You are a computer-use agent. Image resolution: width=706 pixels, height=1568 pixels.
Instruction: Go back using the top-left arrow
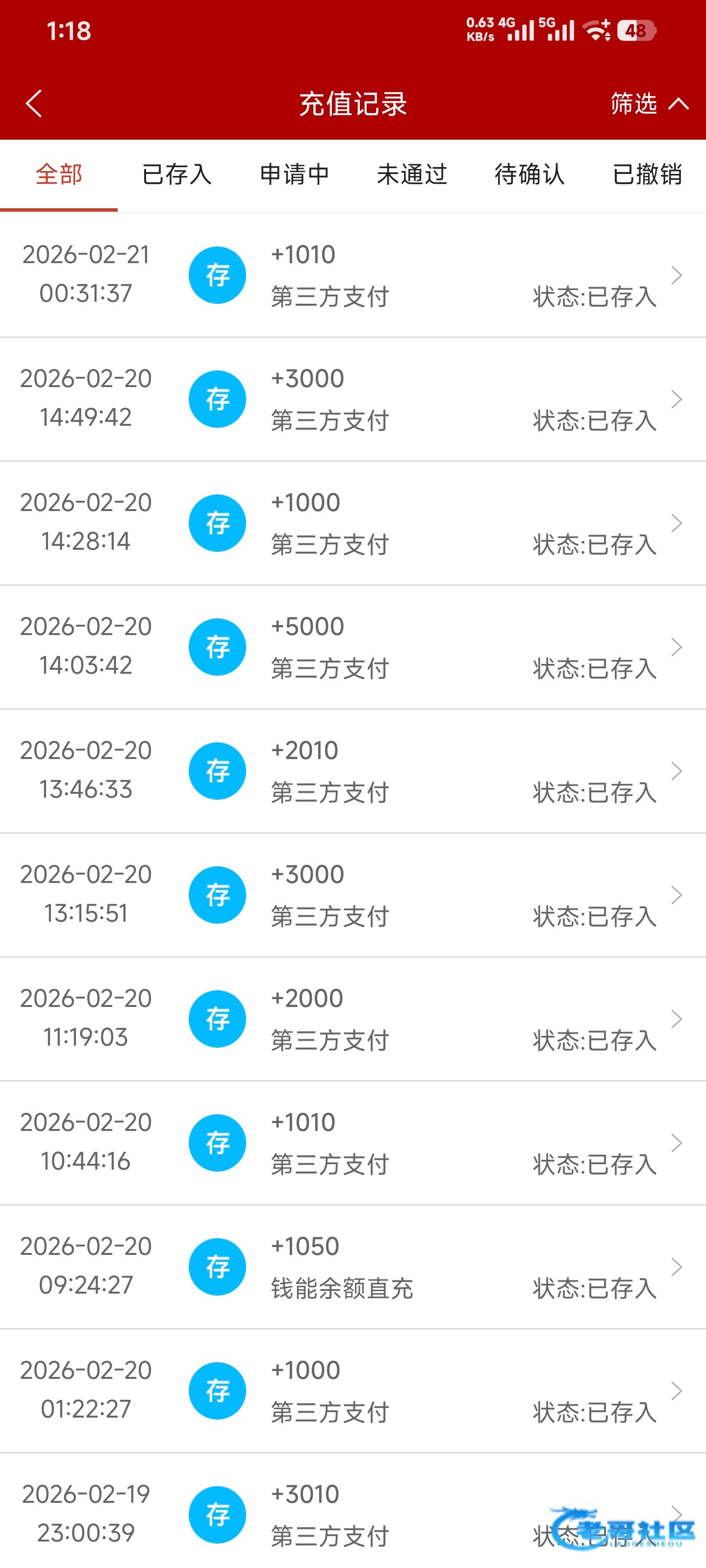pyautogui.click(x=34, y=103)
